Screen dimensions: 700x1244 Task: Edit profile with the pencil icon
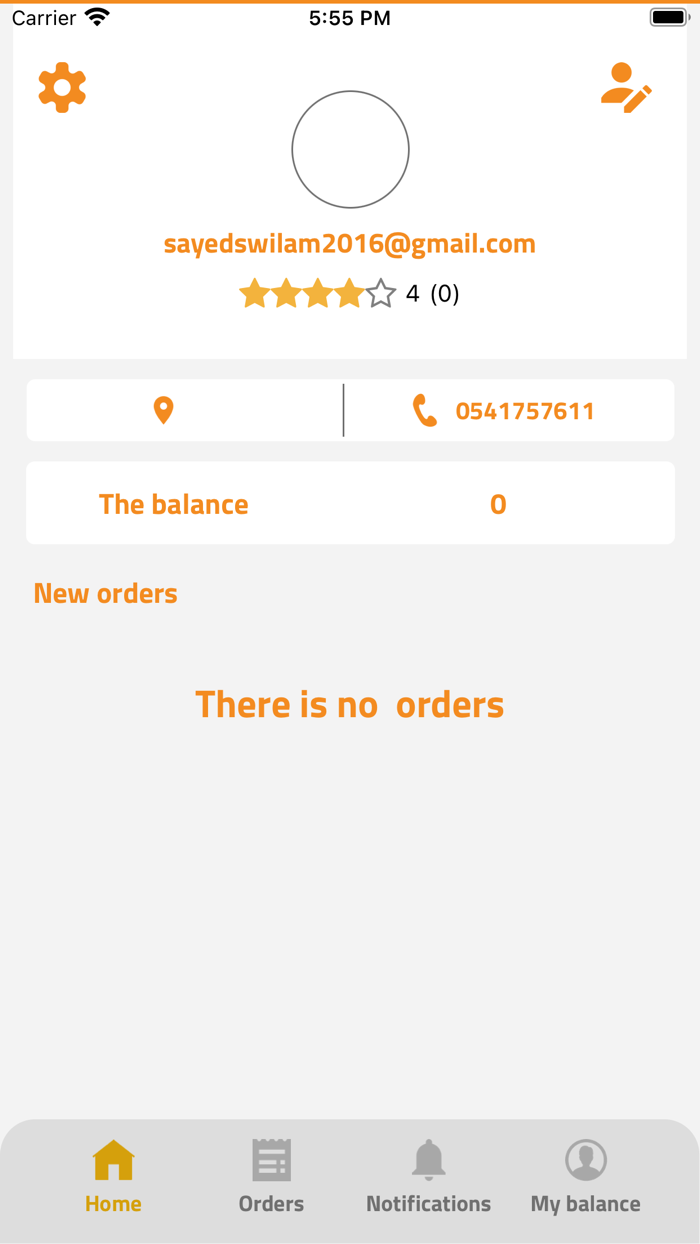pyautogui.click(x=626, y=88)
